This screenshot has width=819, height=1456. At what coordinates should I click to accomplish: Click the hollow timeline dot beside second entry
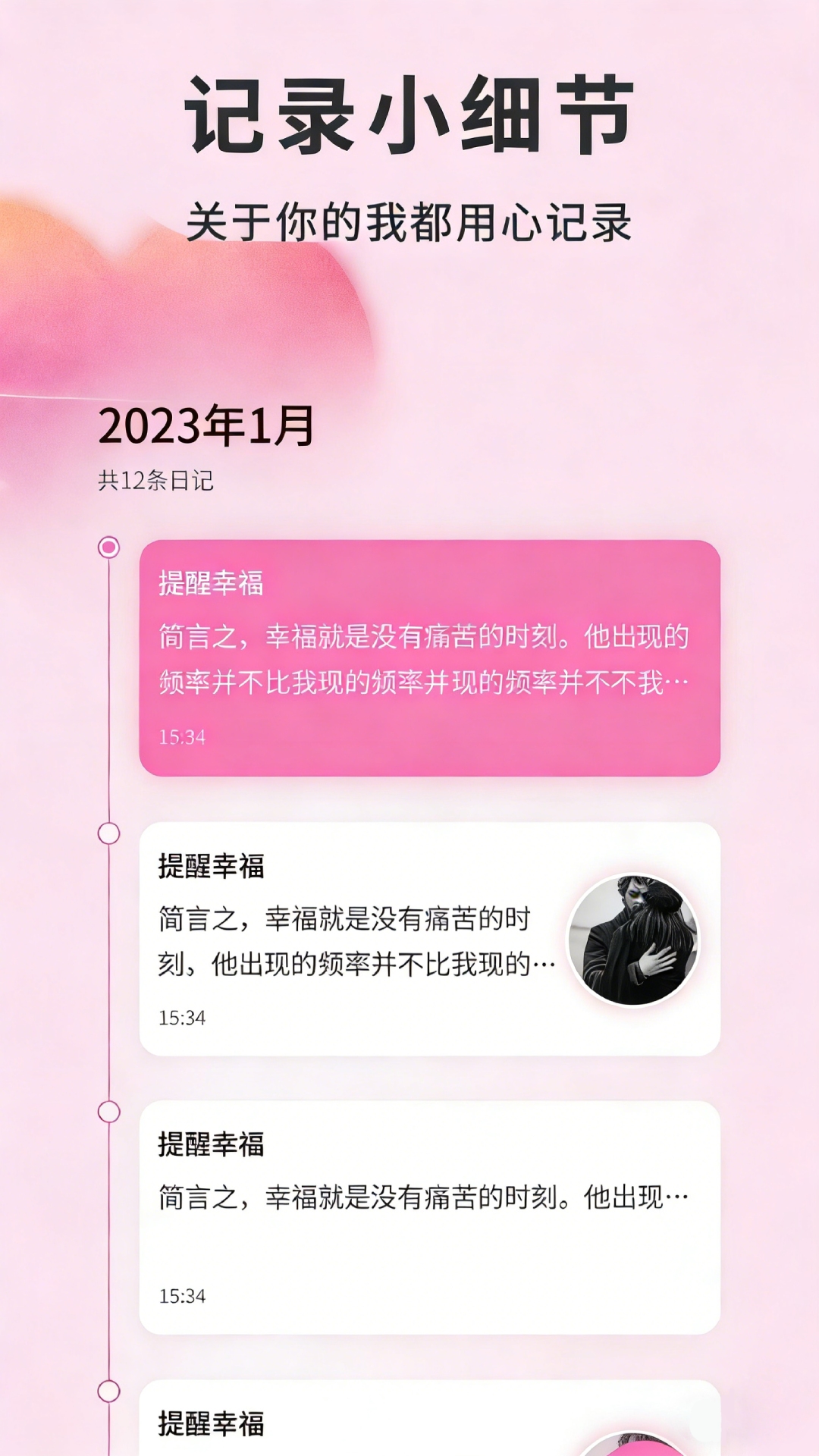109,833
